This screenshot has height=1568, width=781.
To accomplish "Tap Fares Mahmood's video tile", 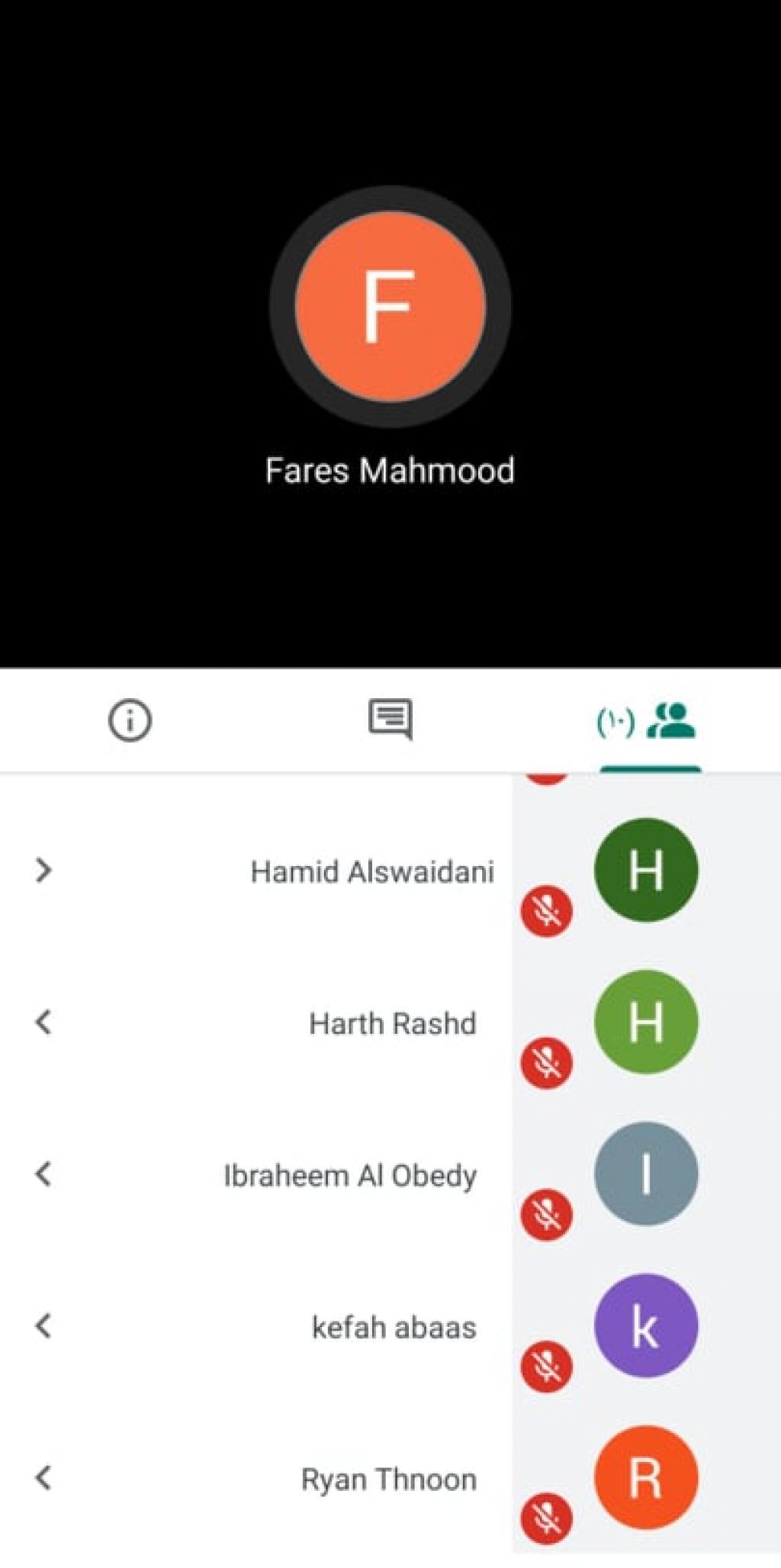I will click(x=390, y=333).
